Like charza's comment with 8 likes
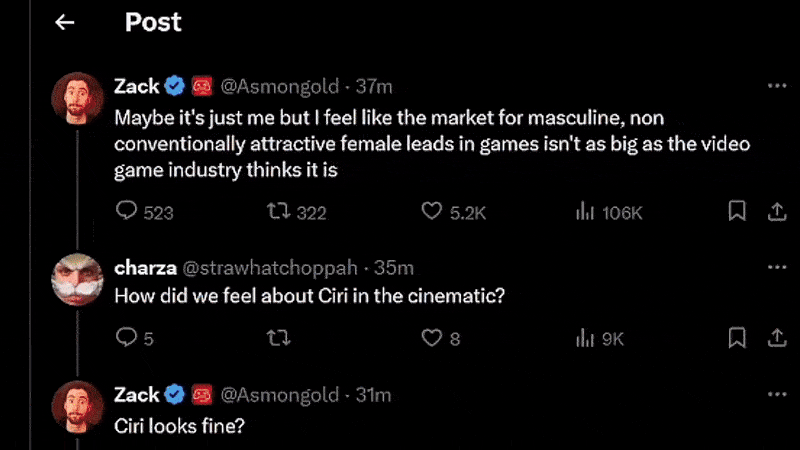 tap(431, 338)
